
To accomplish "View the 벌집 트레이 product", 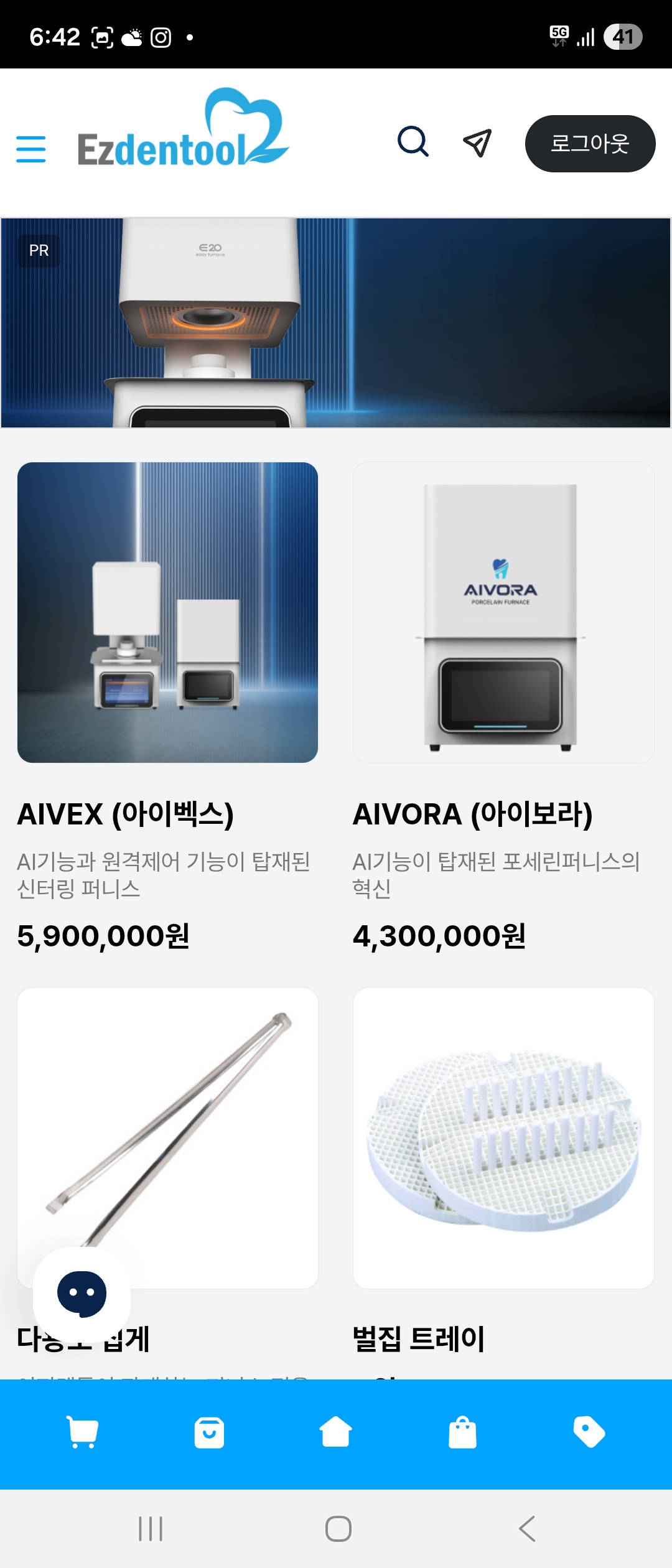I will pos(503,1139).
